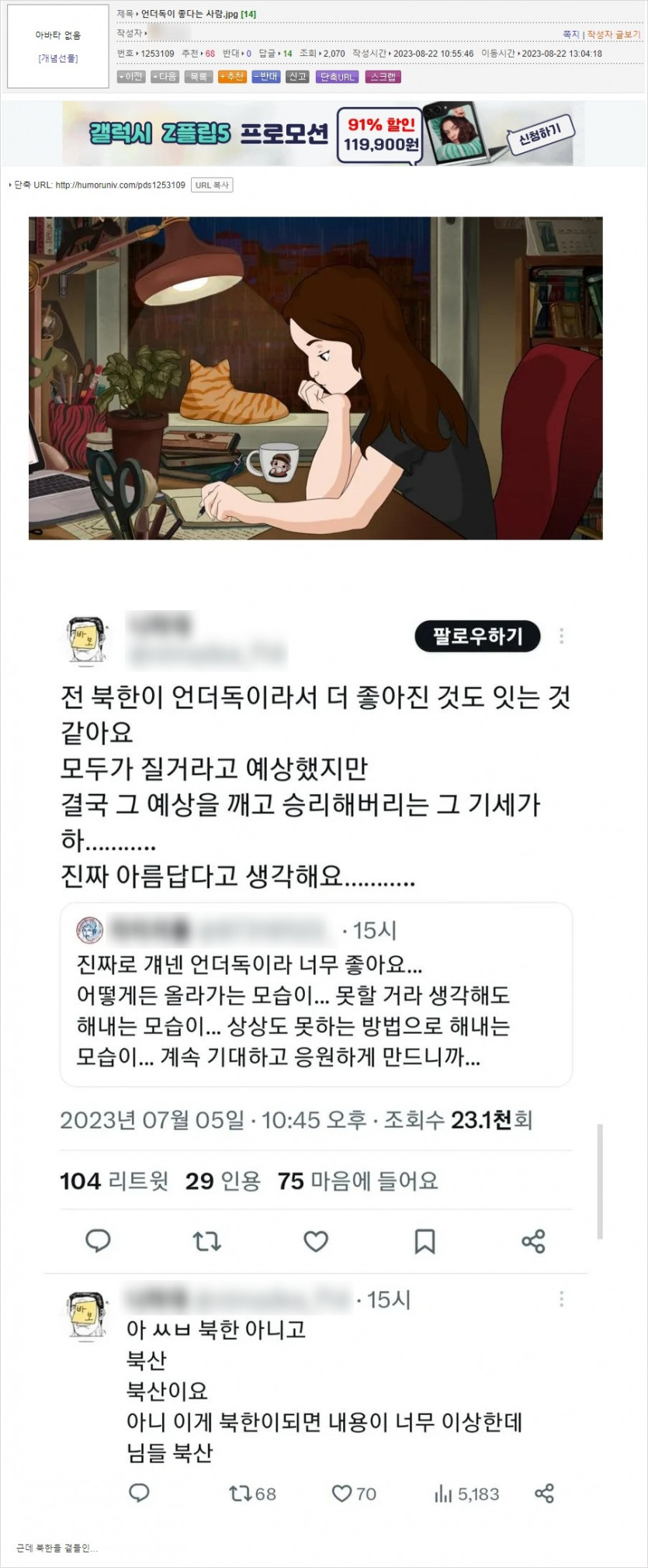Report the post with 신고
648x1568 pixels.
(297, 77)
